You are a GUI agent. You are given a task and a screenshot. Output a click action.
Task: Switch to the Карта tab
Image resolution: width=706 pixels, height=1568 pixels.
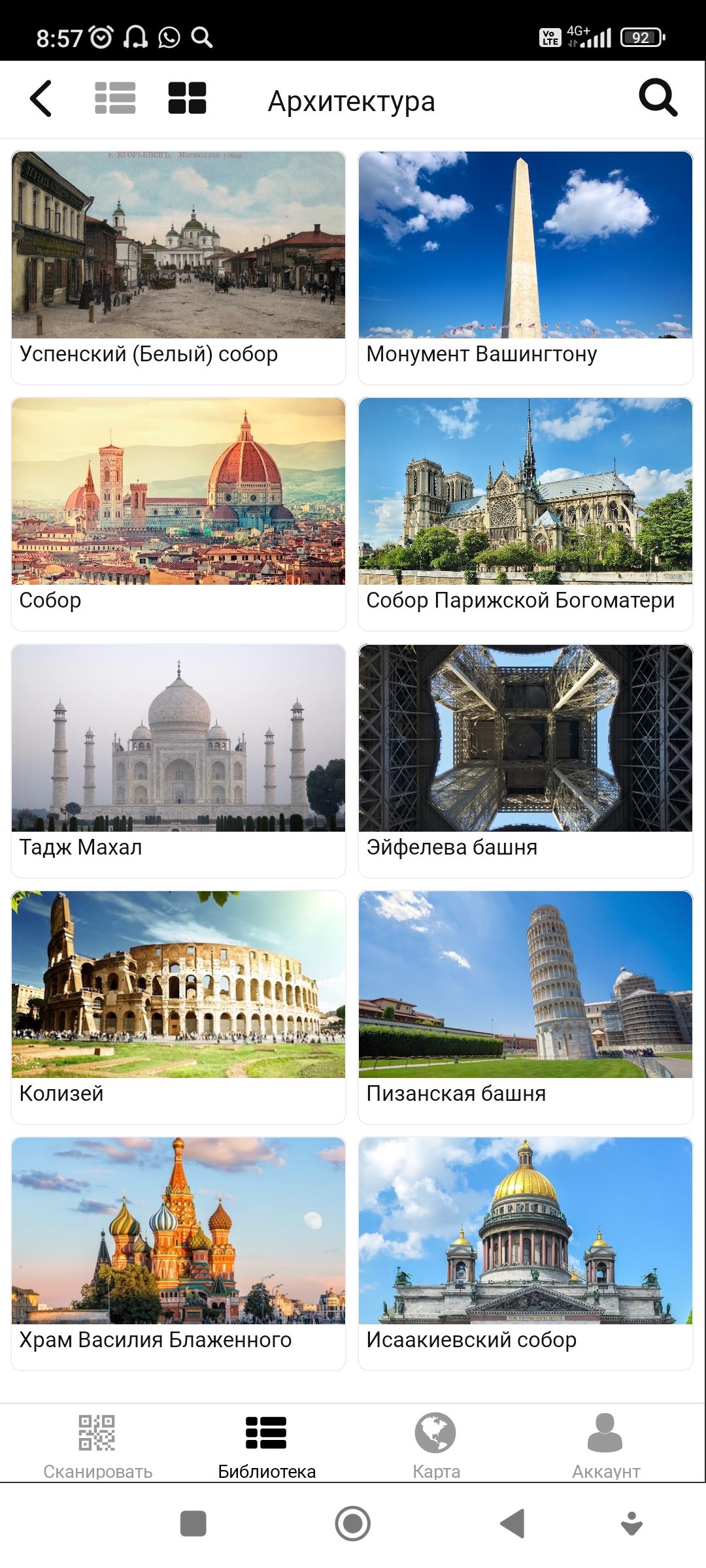pyautogui.click(x=435, y=1445)
